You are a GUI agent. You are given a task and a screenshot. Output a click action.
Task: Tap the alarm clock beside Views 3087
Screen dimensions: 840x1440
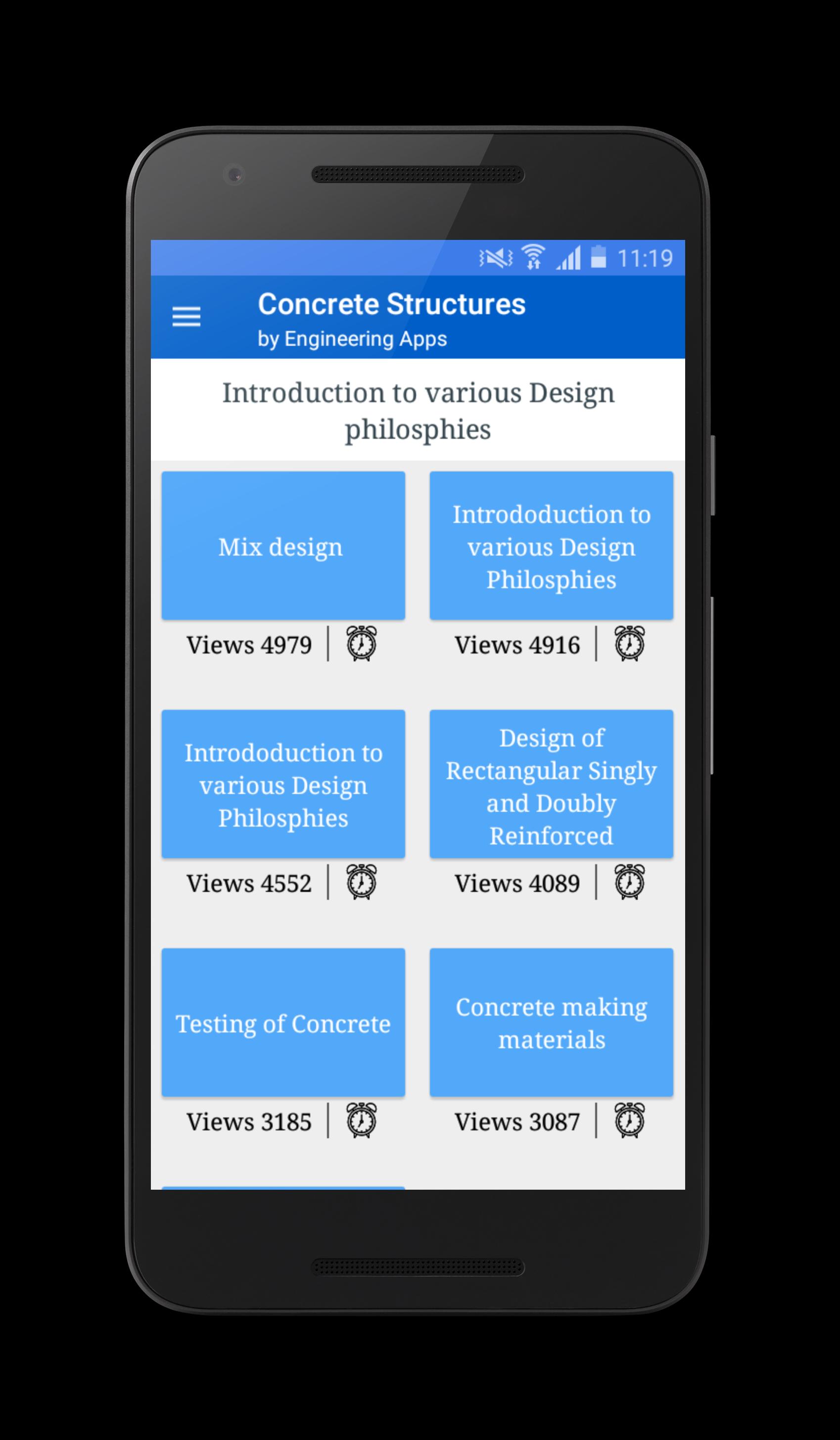tap(629, 1120)
